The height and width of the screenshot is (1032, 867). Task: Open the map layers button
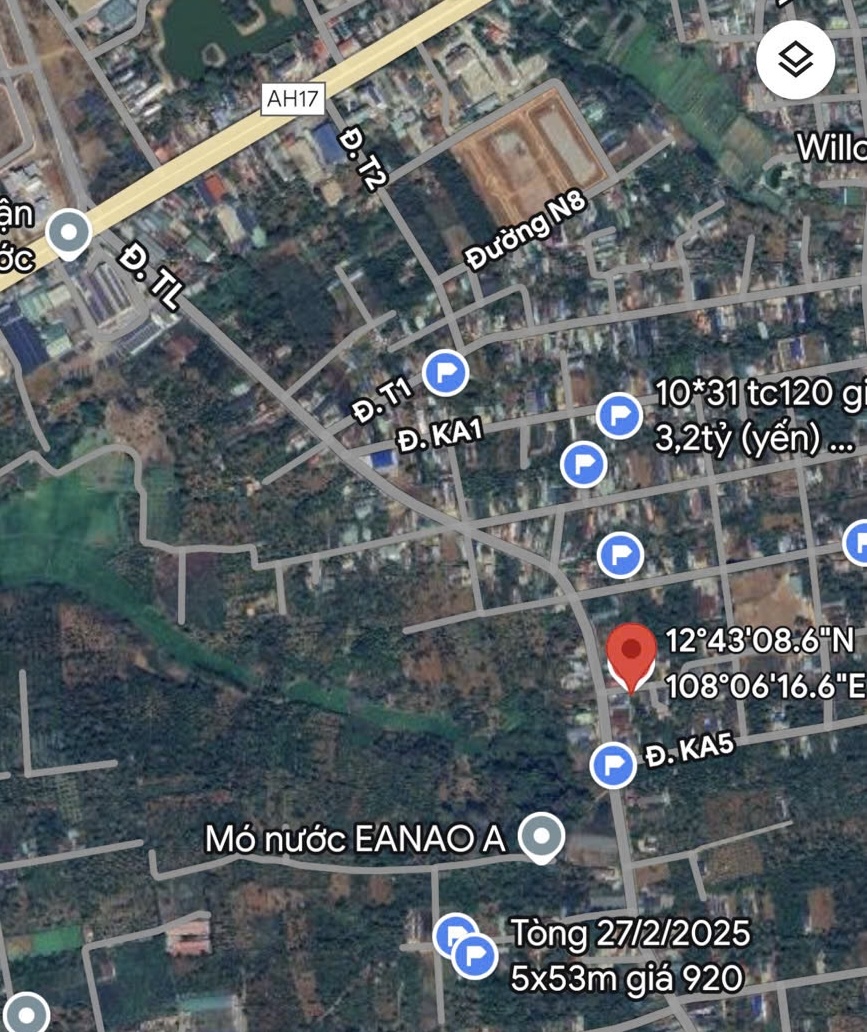point(795,61)
